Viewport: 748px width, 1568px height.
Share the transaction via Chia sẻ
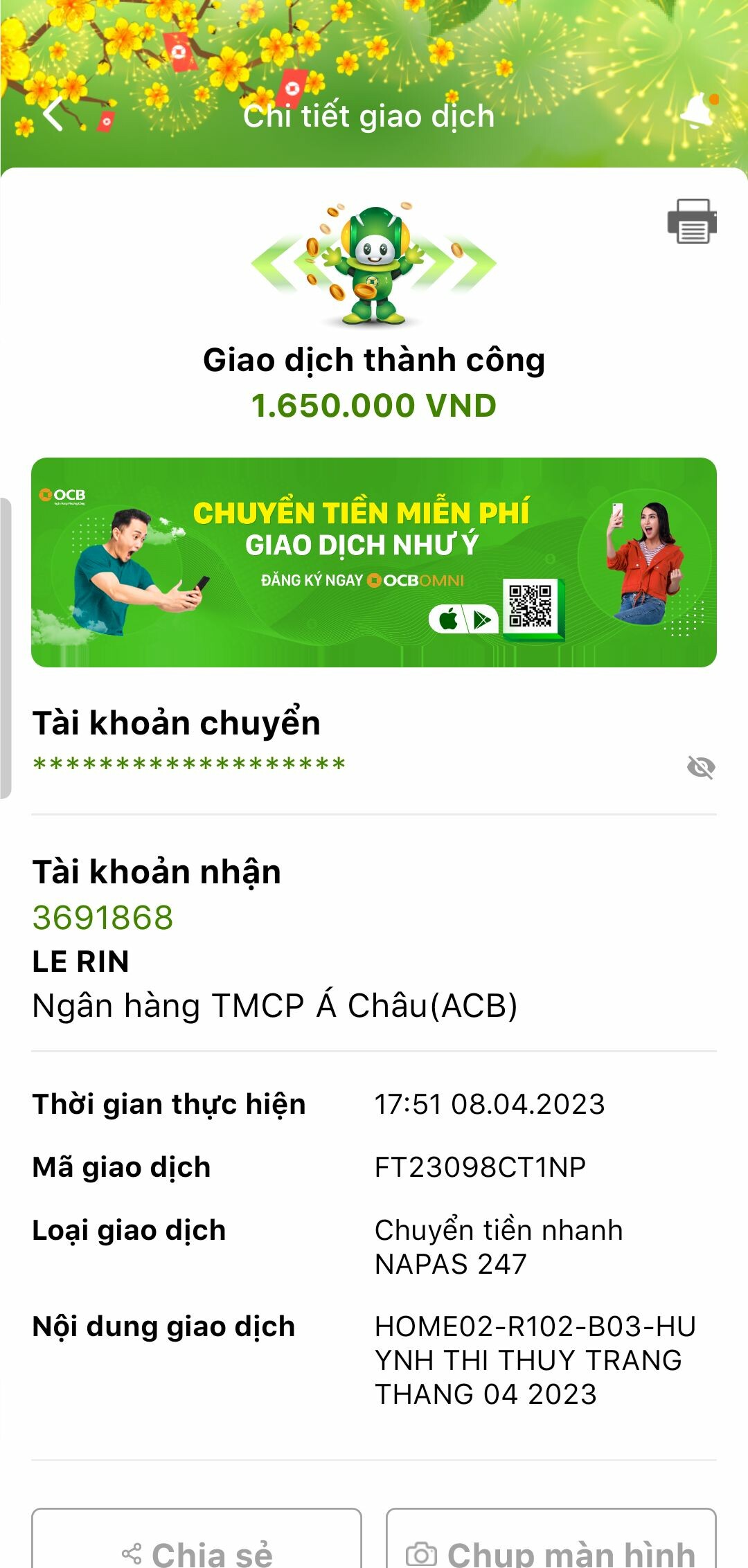[197, 1549]
